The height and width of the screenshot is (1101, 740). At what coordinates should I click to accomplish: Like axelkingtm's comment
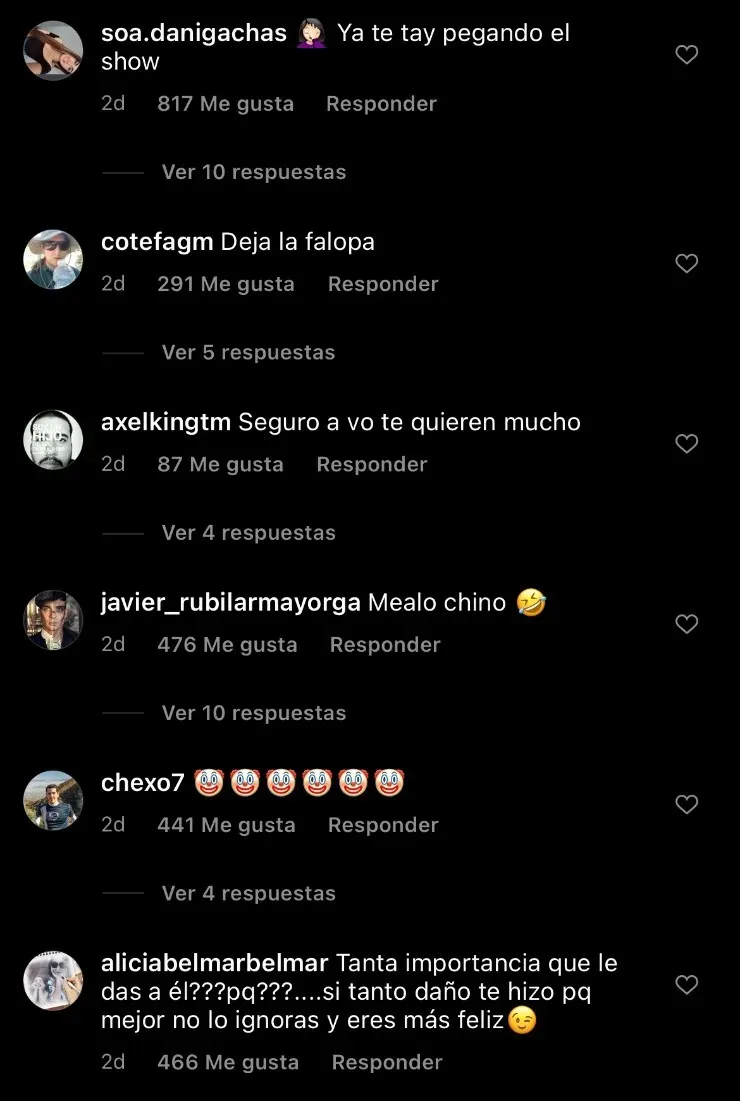tap(686, 444)
